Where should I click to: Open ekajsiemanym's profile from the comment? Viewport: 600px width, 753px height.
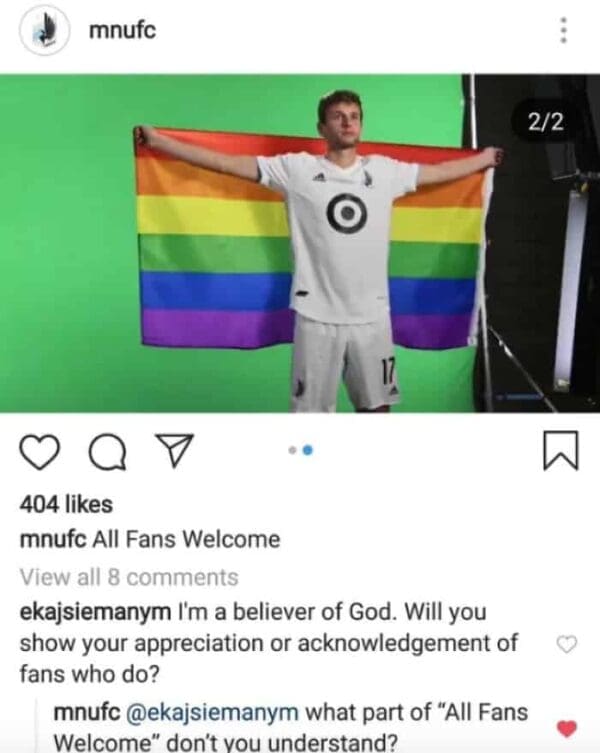click(x=95, y=611)
